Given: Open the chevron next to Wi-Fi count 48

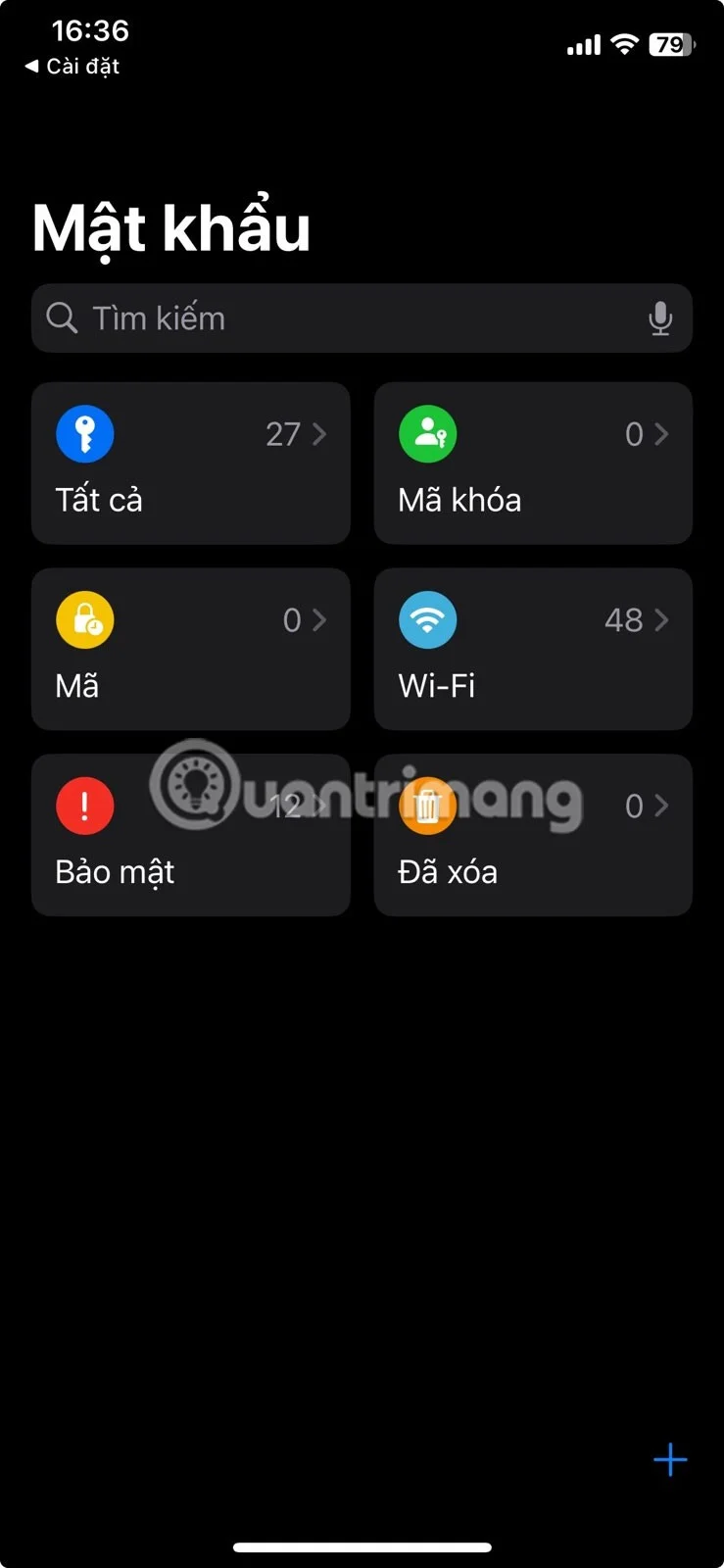Looking at the screenshot, I should (x=661, y=619).
